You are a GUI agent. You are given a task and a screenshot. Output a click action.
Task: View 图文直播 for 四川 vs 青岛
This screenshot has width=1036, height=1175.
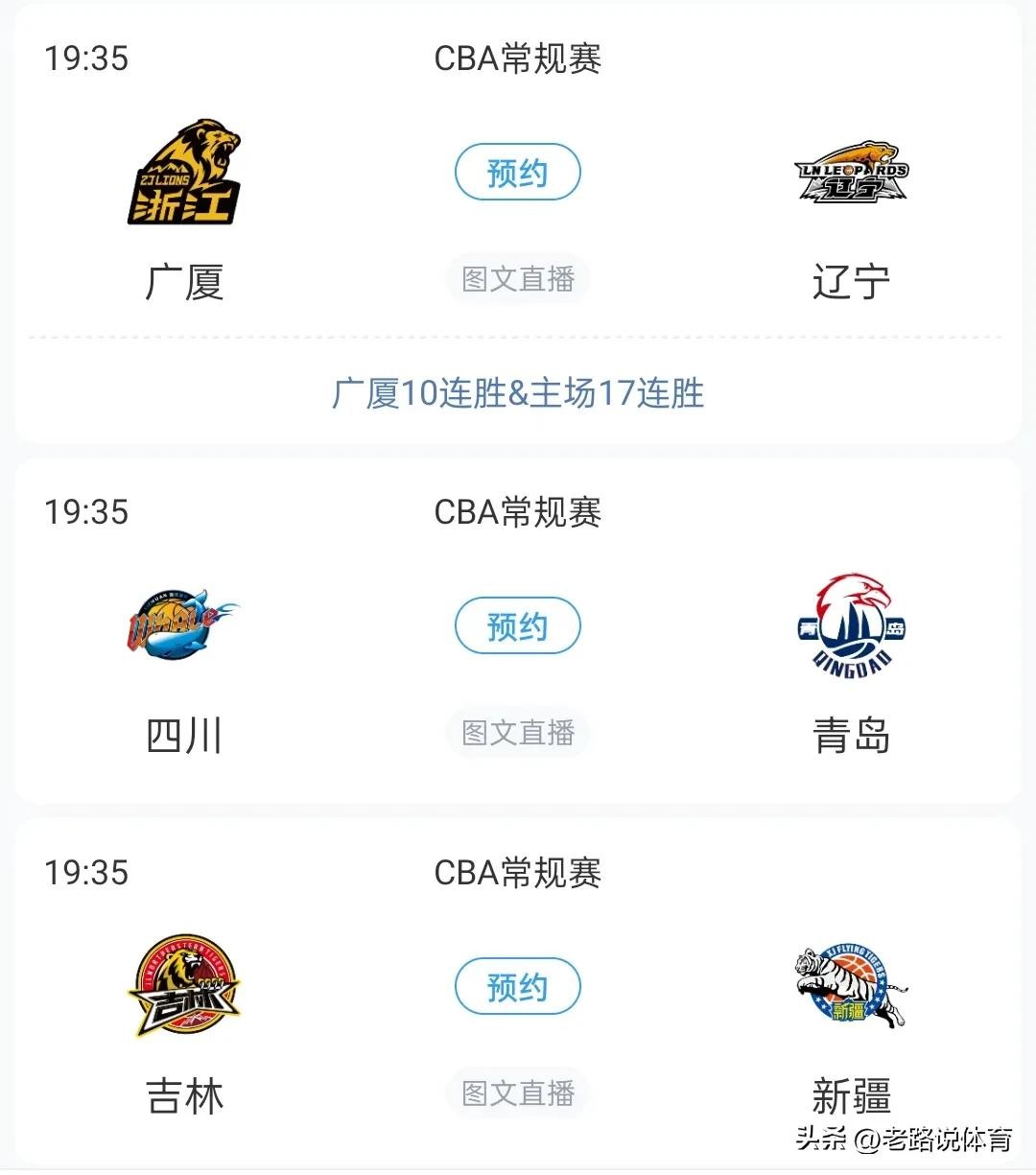[517, 733]
